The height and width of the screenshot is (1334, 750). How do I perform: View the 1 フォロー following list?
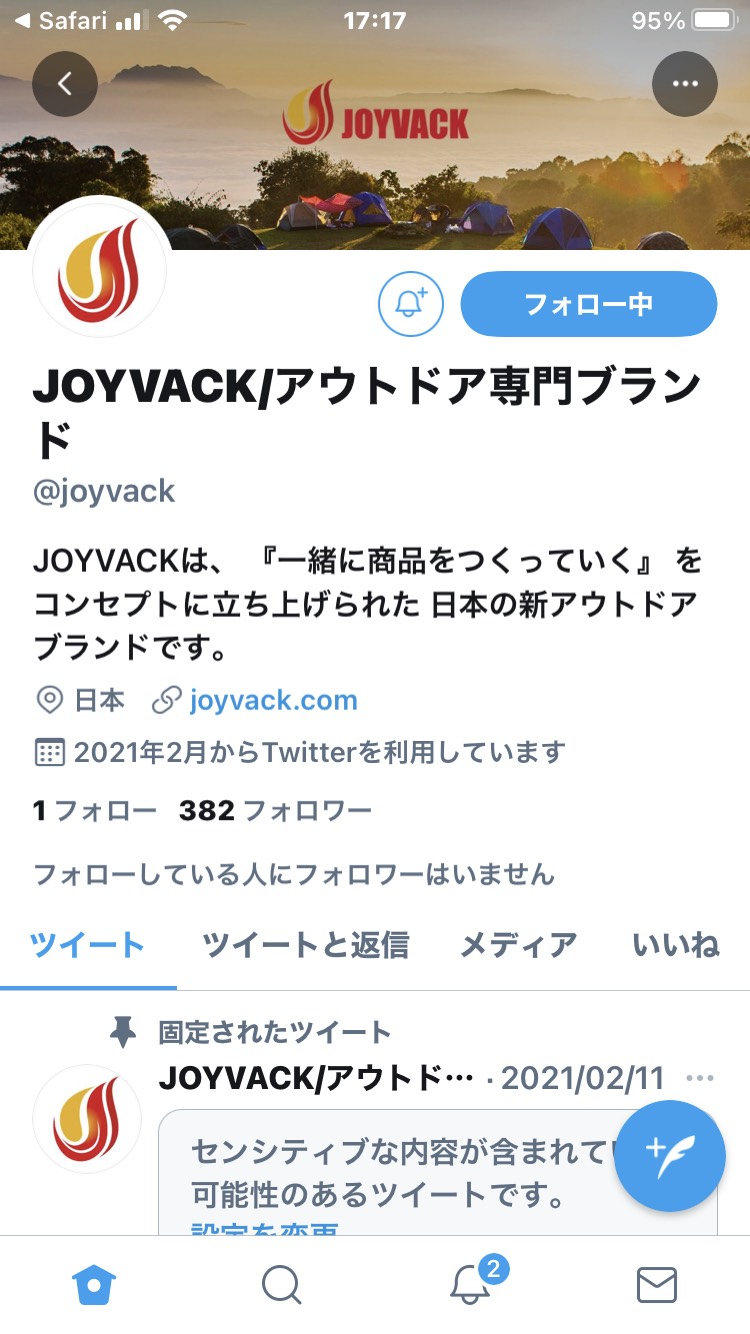[x=95, y=810]
